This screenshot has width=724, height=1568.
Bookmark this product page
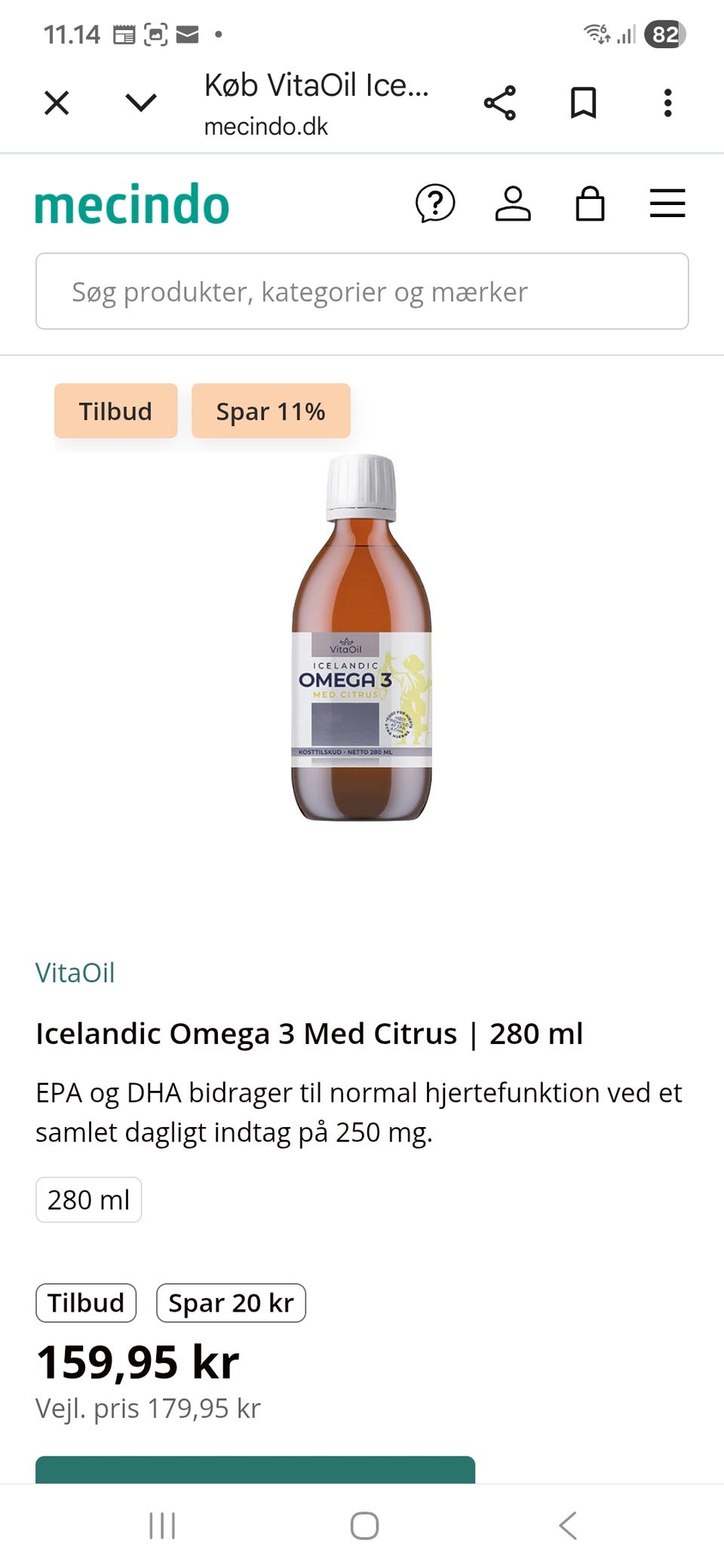pos(583,103)
